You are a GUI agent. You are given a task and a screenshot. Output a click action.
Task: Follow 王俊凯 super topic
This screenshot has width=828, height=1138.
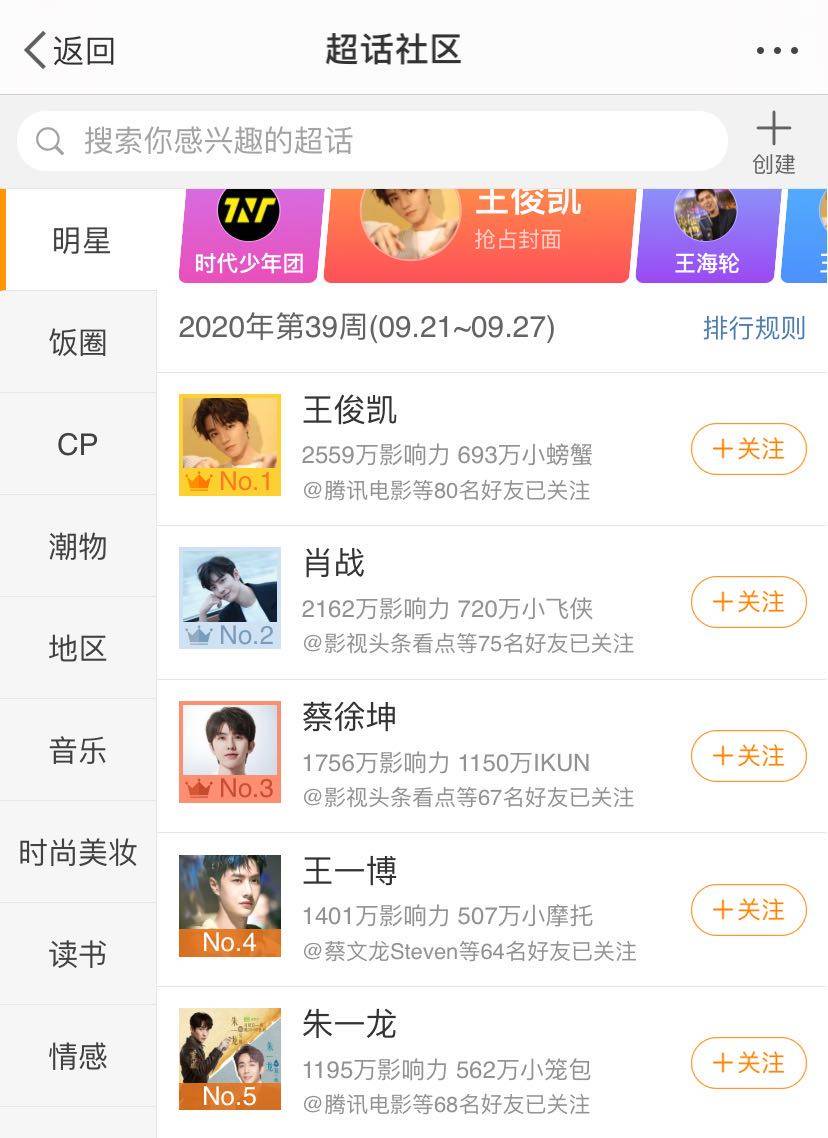748,449
